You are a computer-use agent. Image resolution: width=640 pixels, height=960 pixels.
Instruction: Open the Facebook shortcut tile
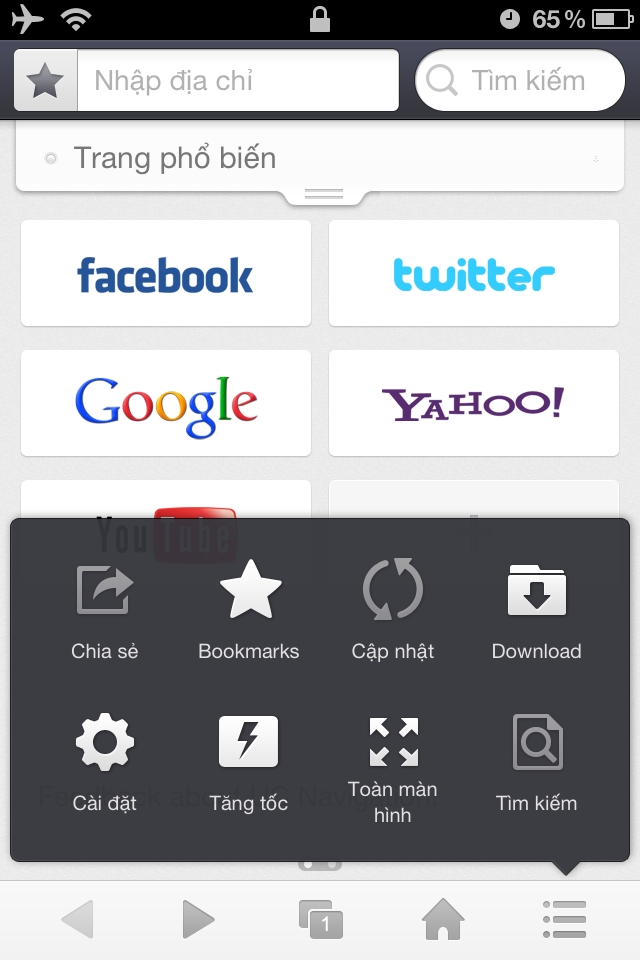[x=166, y=274]
